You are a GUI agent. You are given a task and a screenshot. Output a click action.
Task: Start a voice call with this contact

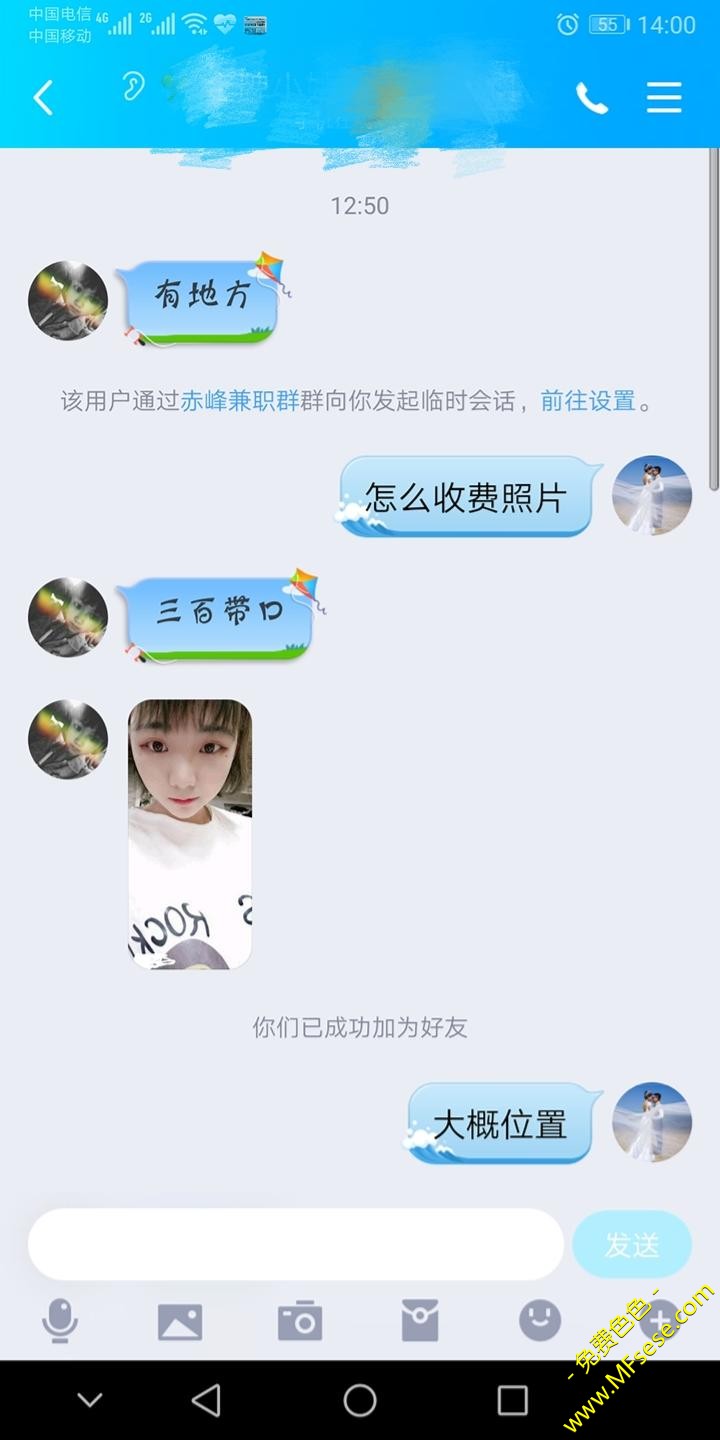tap(591, 98)
